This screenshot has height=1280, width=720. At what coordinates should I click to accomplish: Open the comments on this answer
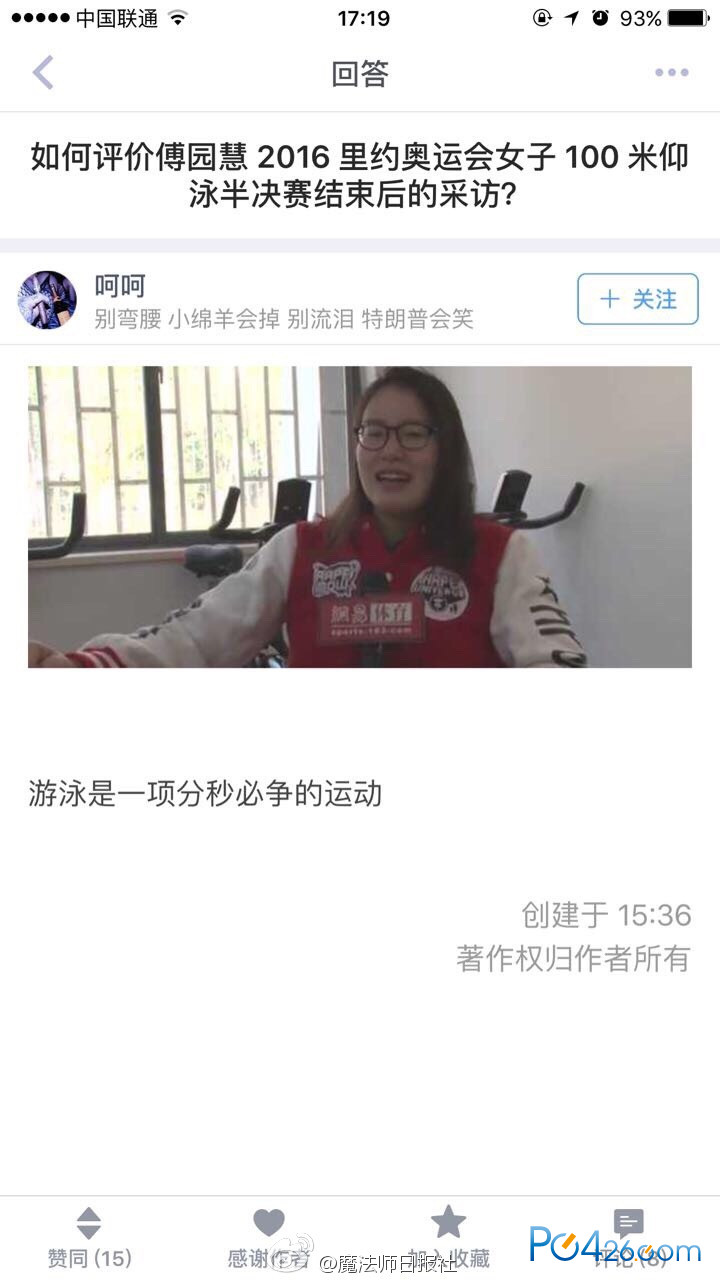click(629, 1238)
